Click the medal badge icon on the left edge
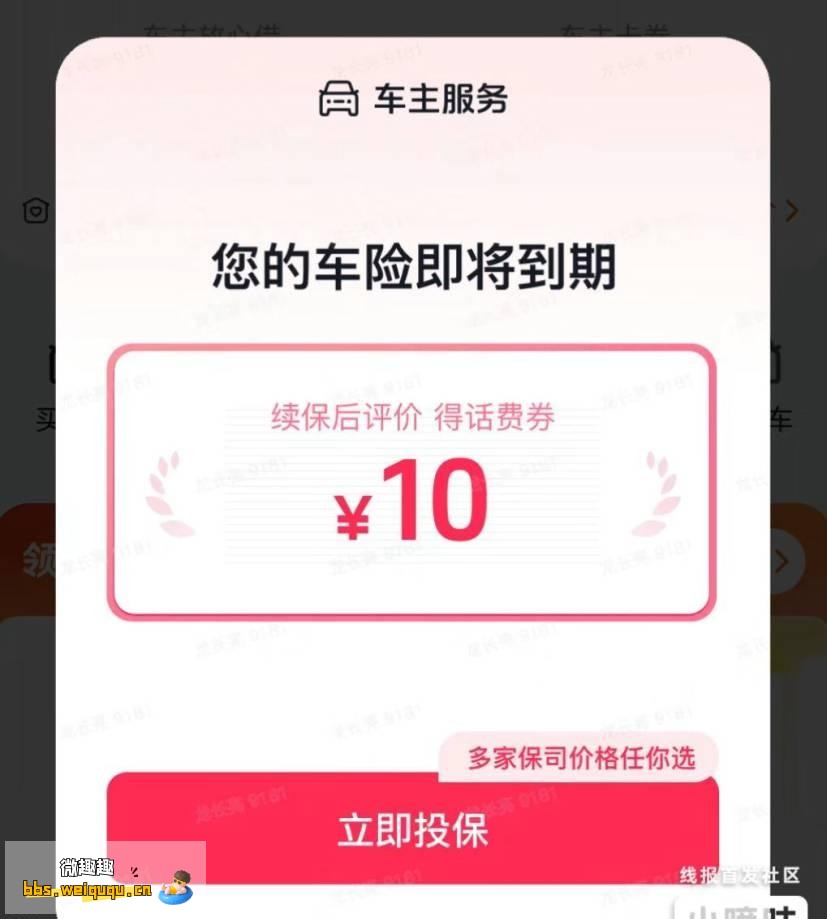The height and width of the screenshot is (919, 827). click(x=35, y=210)
